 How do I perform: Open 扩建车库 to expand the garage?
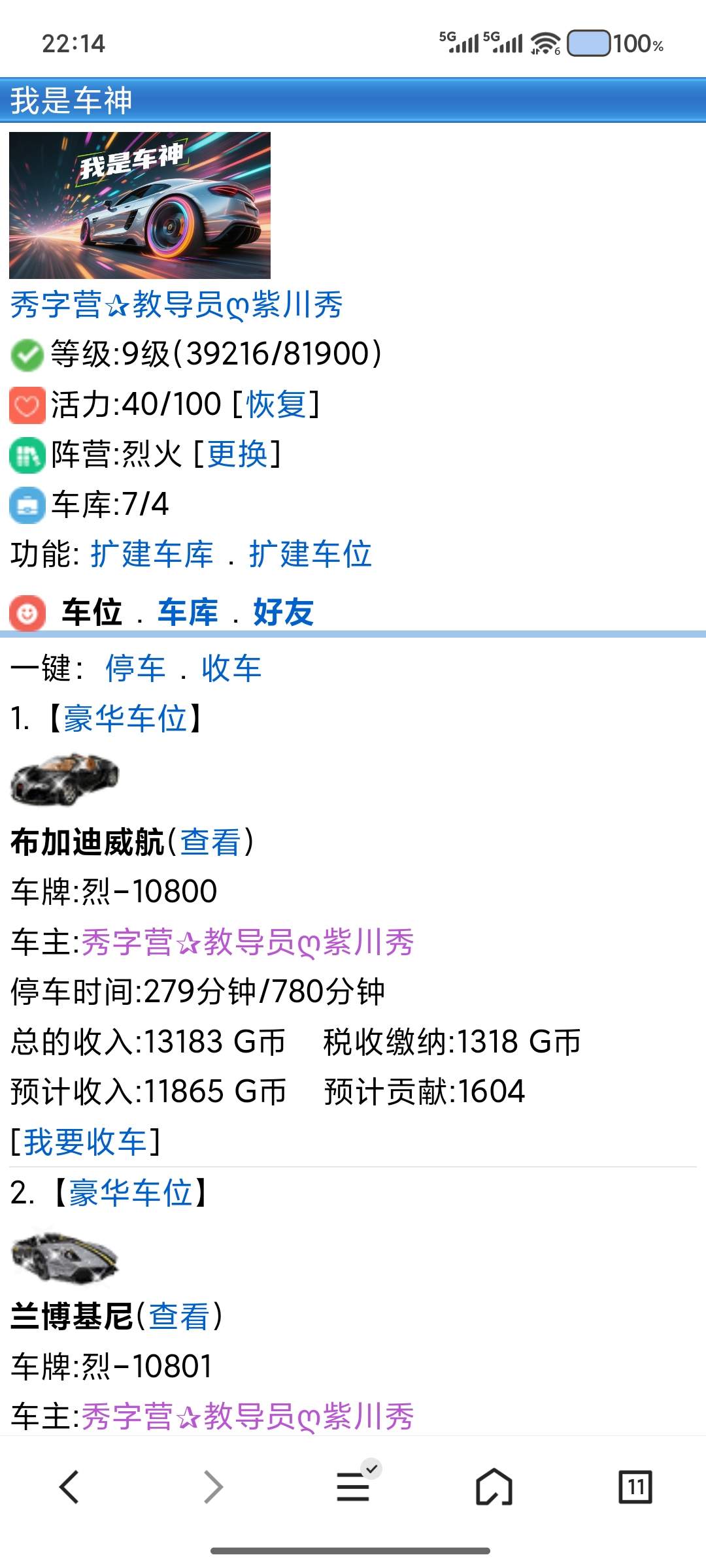152,554
